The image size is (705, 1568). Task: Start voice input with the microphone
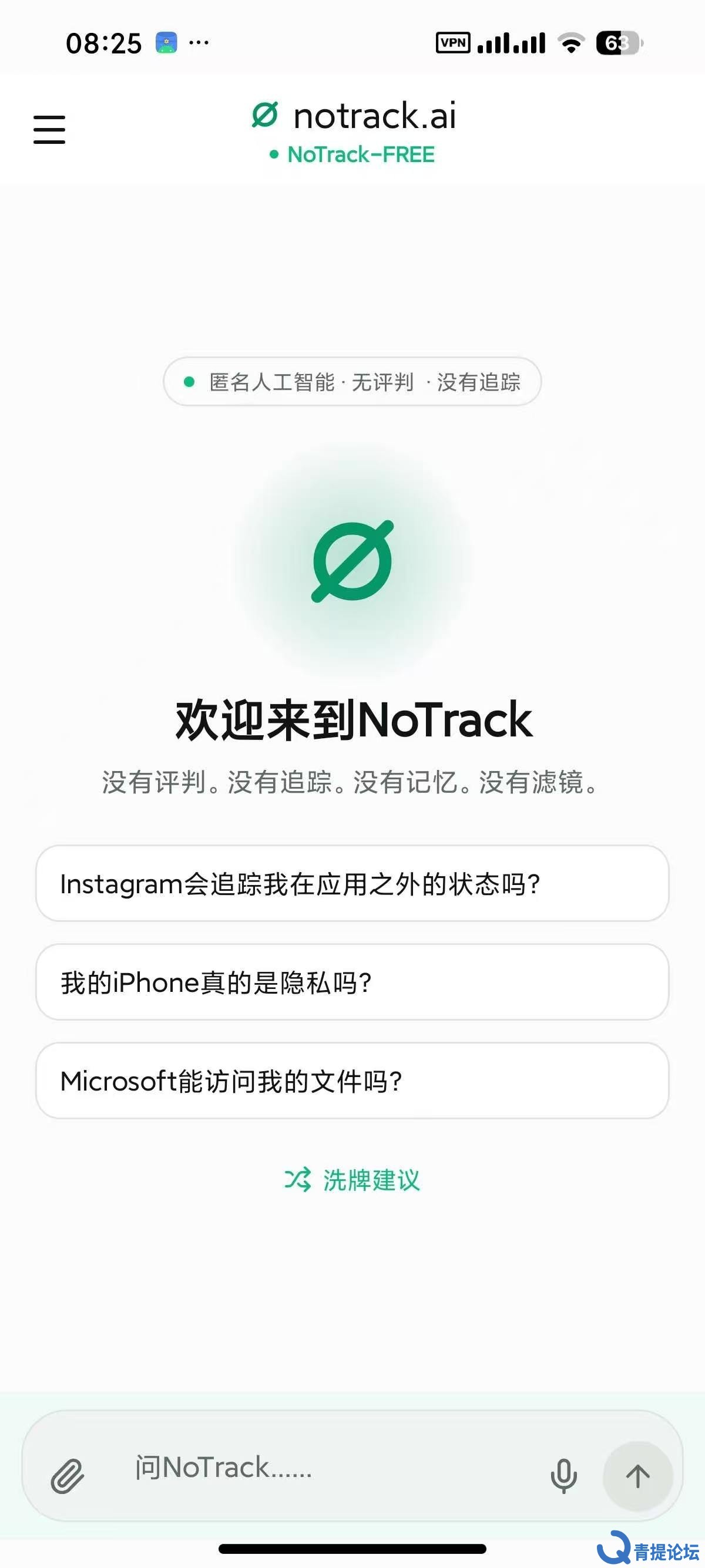click(x=564, y=1475)
